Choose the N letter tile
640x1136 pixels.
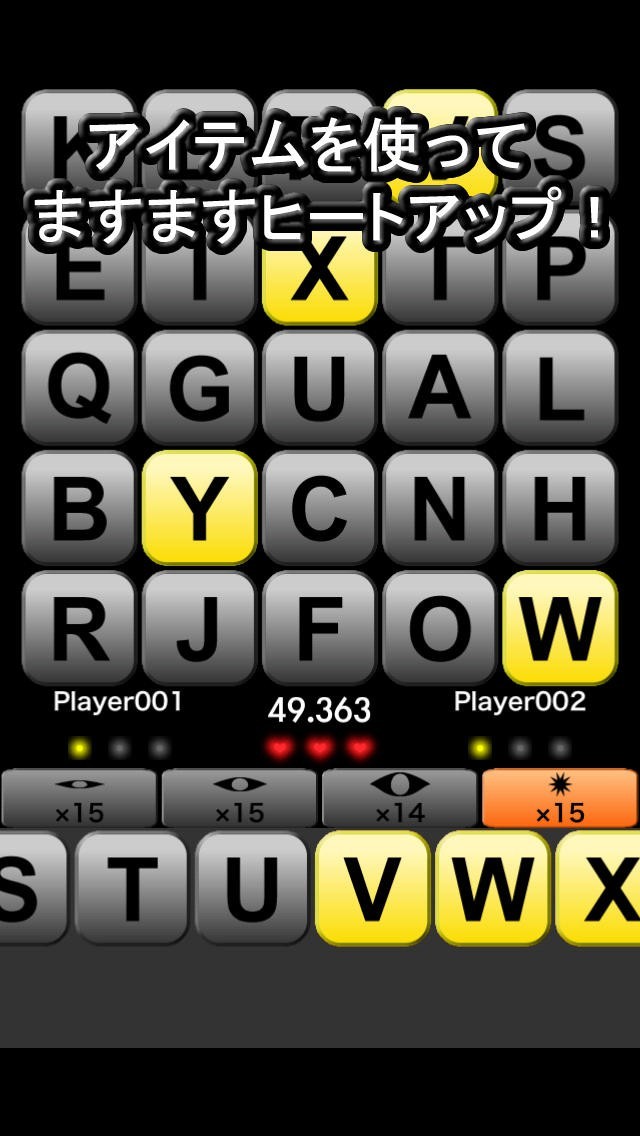coord(439,508)
